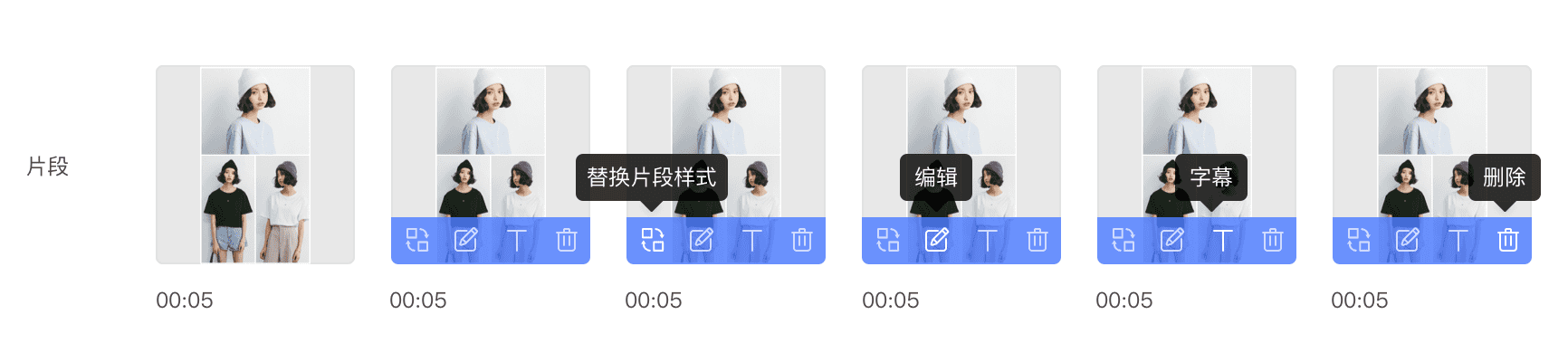Select the clip thumbnail without a toolbar

(x=255, y=165)
